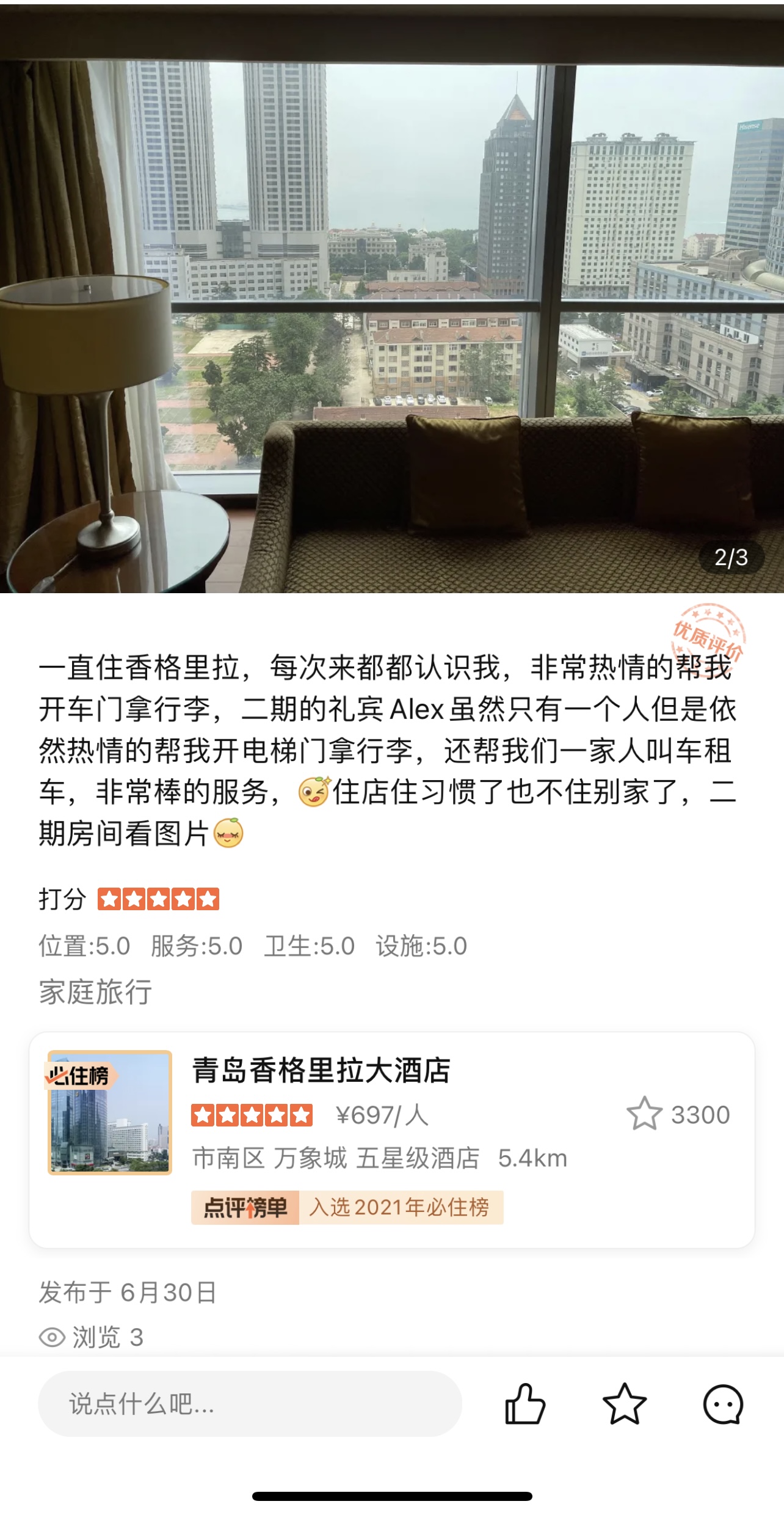
Task: Tap the 说点什么吧 comment field
Action: click(249, 1404)
